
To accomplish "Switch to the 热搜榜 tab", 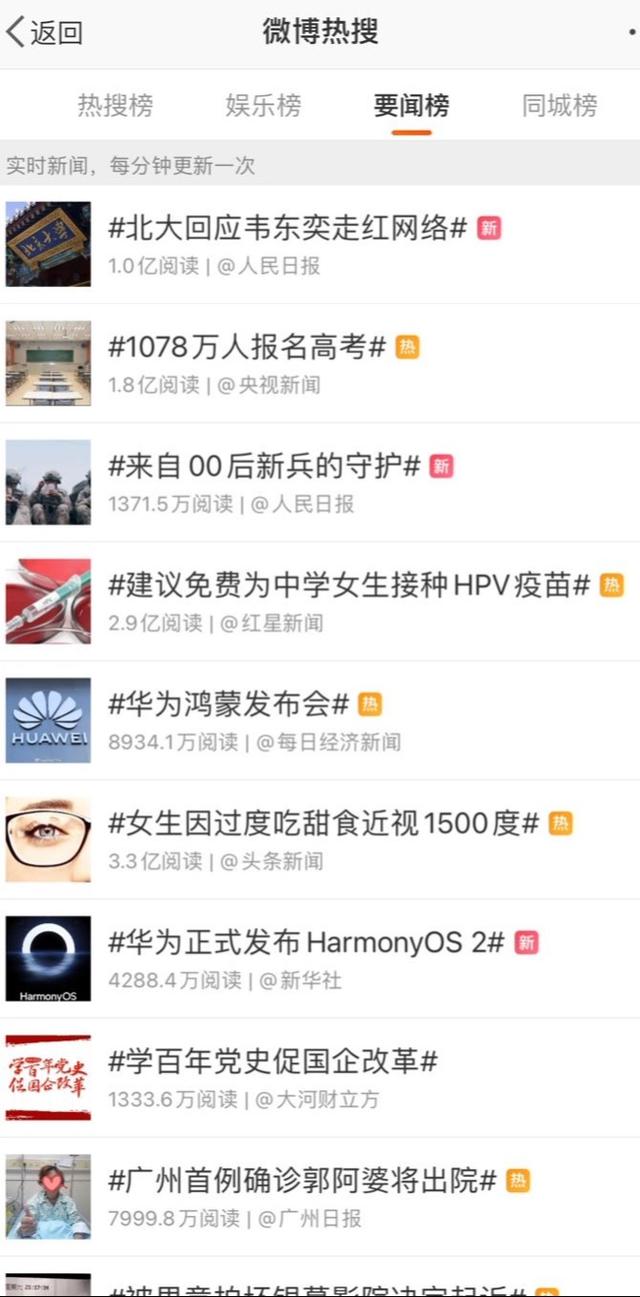I will [116, 105].
